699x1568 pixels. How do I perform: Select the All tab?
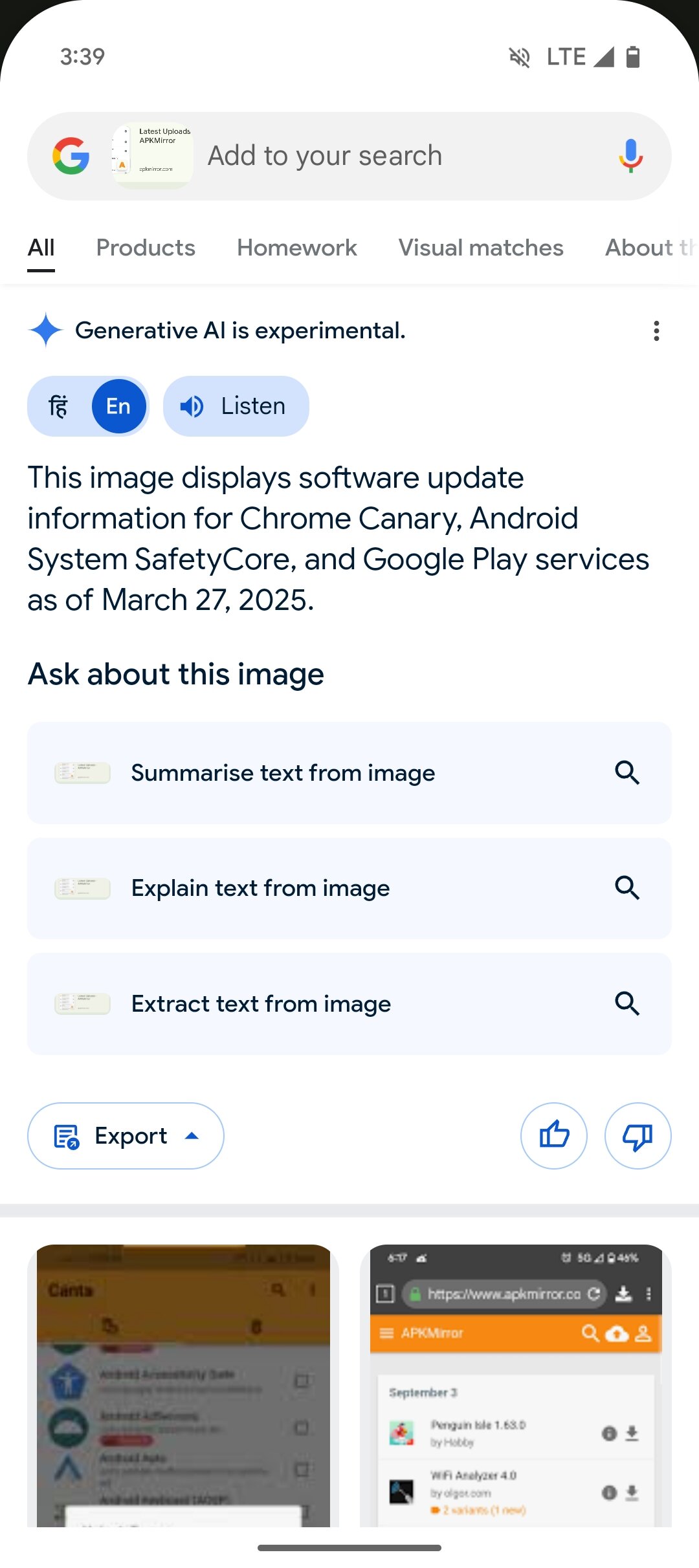(x=41, y=248)
